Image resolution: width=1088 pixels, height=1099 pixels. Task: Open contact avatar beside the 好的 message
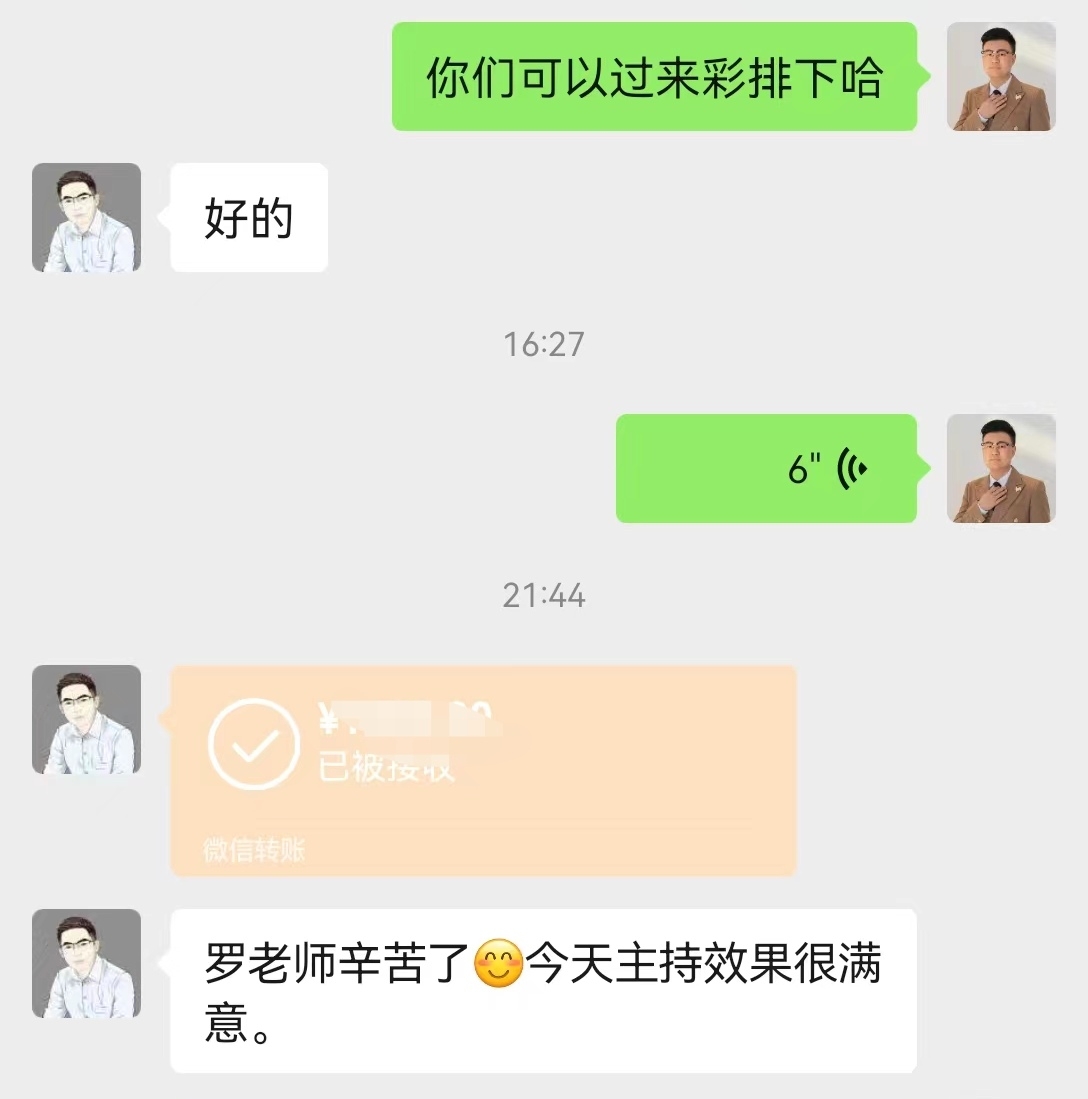[86, 218]
